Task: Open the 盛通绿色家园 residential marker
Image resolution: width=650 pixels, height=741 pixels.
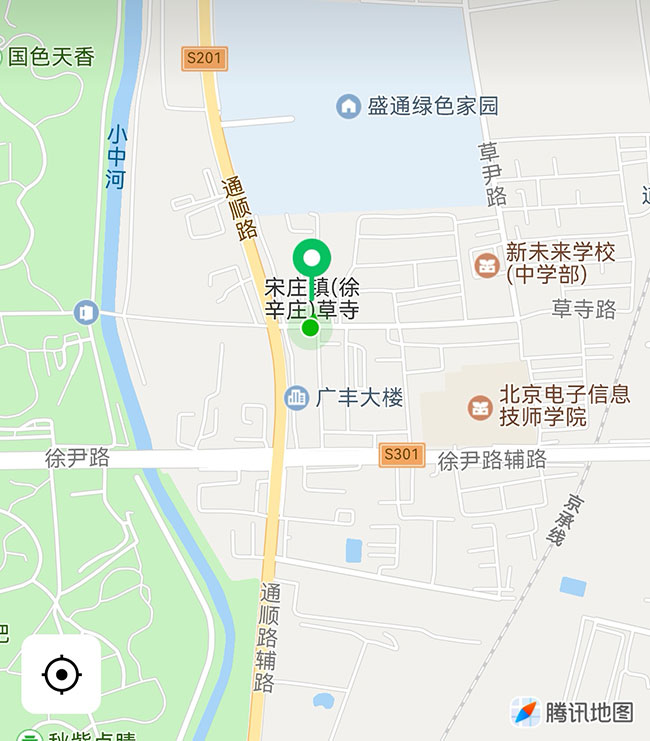Action: [348, 106]
